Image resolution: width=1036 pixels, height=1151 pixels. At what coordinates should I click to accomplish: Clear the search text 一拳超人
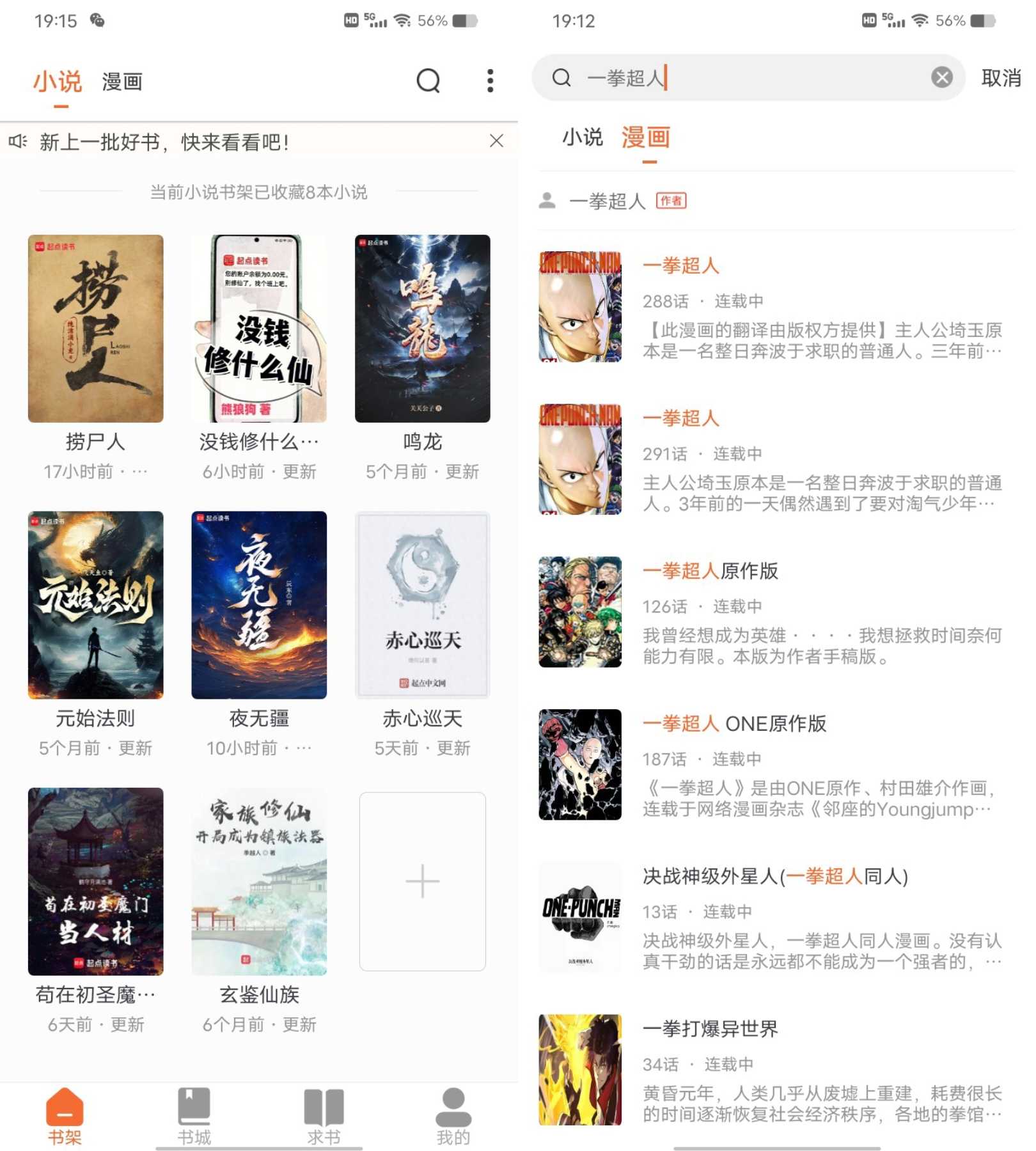[x=941, y=77]
